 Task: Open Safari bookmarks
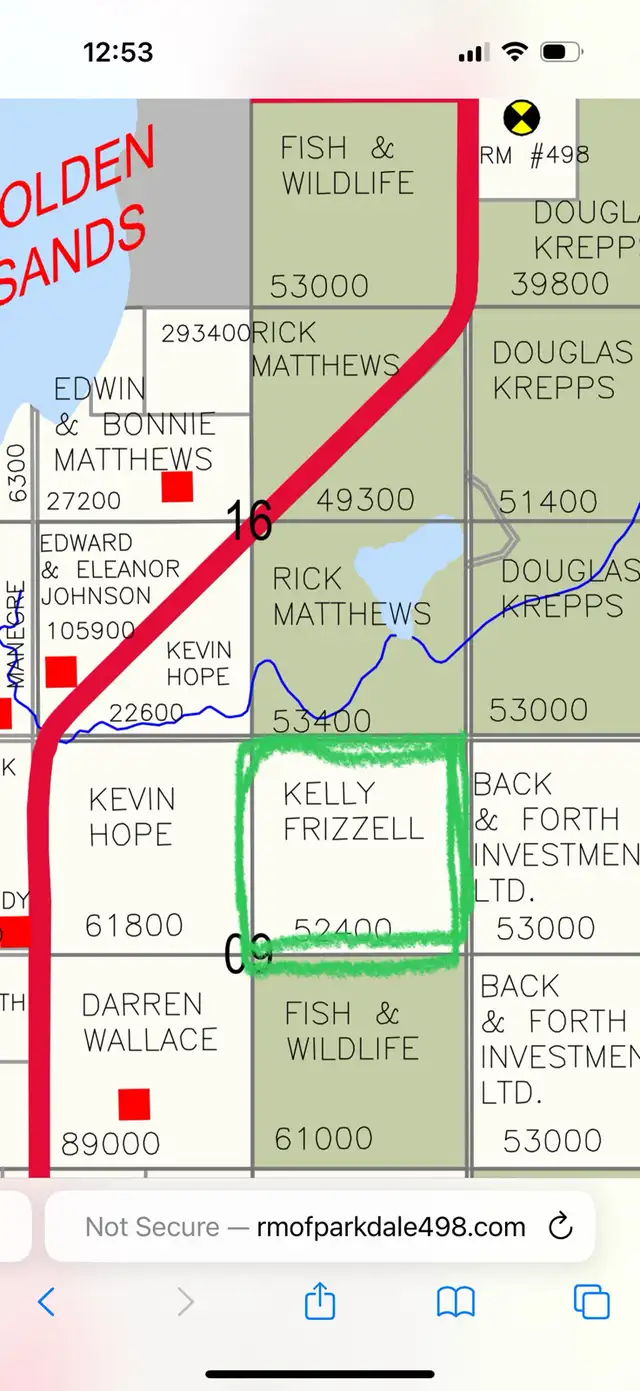pyautogui.click(x=456, y=1302)
